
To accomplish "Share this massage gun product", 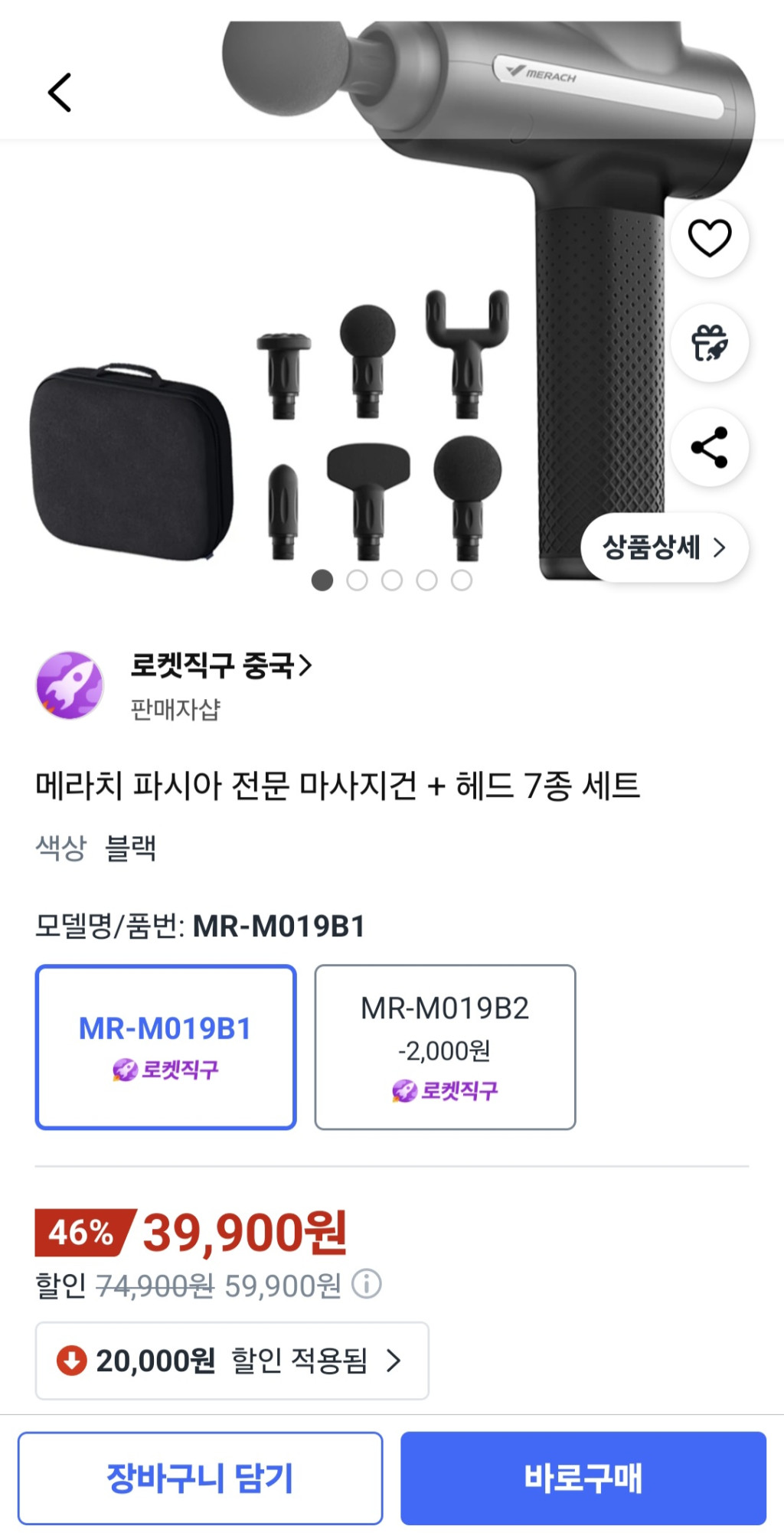I will coord(710,448).
